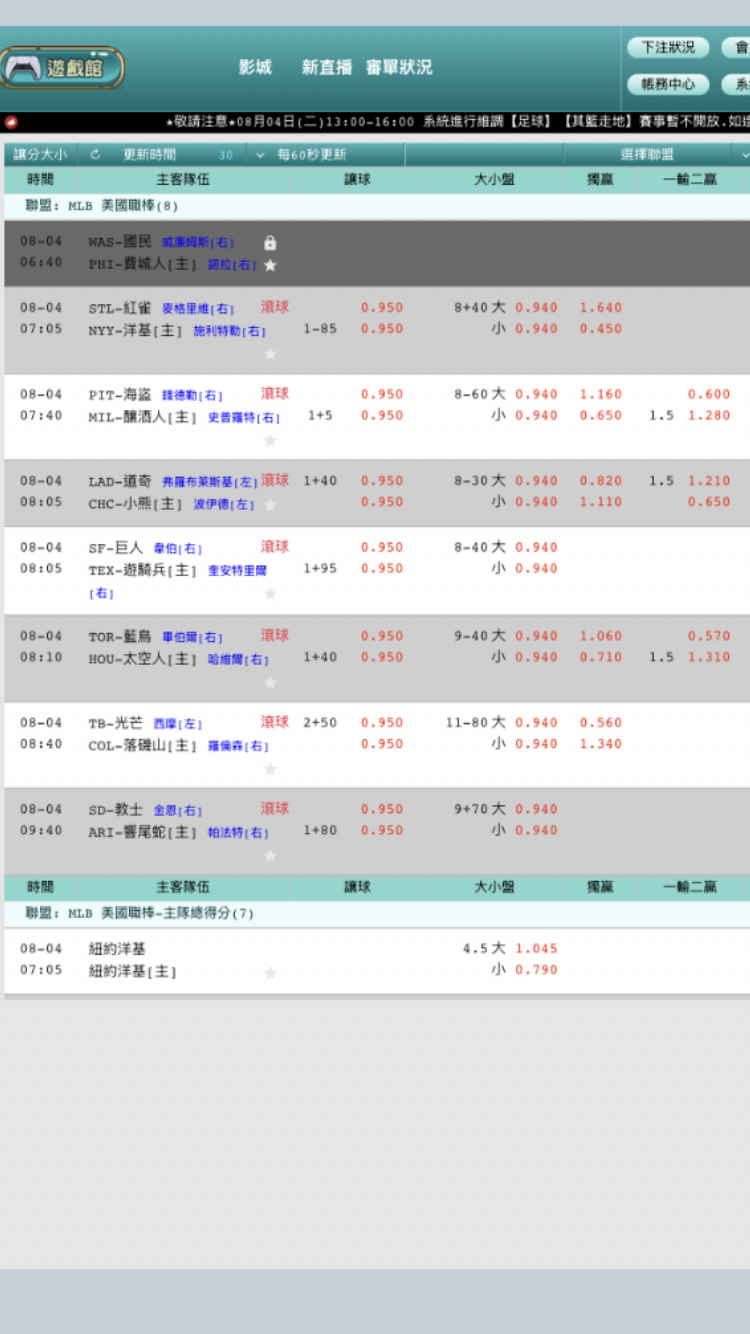Select the 1.060 moneyline odds for TOR-藍鳥
Screen dimensions: 750x1334
[600, 635]
